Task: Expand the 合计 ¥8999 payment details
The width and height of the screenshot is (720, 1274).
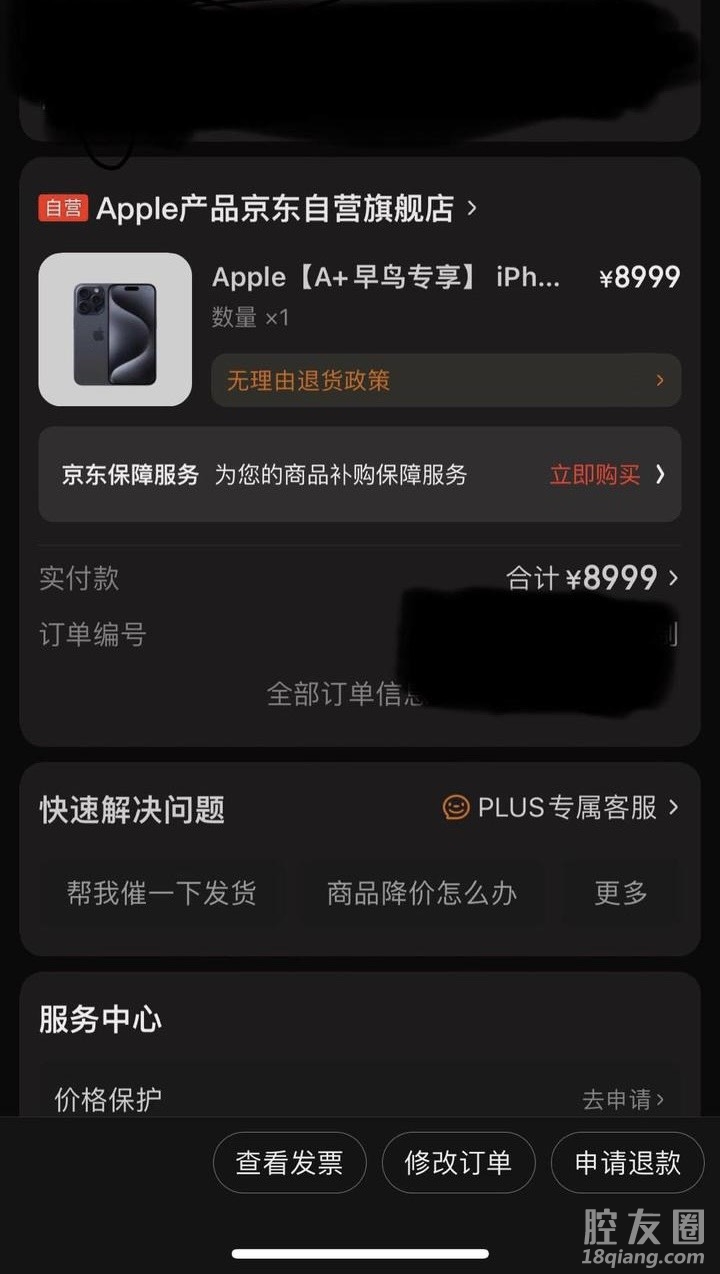Action: tap(592, 578)
